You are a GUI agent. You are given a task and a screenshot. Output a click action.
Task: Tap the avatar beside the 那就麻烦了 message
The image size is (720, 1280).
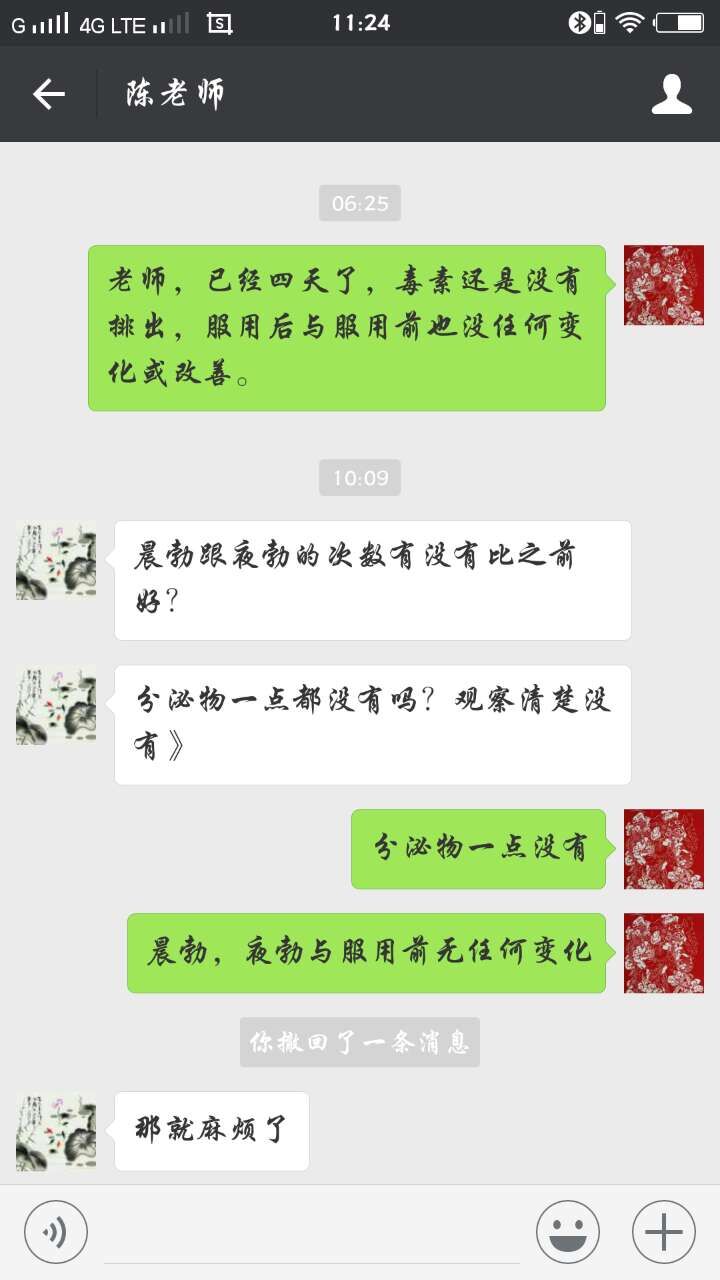(56, 1131)
